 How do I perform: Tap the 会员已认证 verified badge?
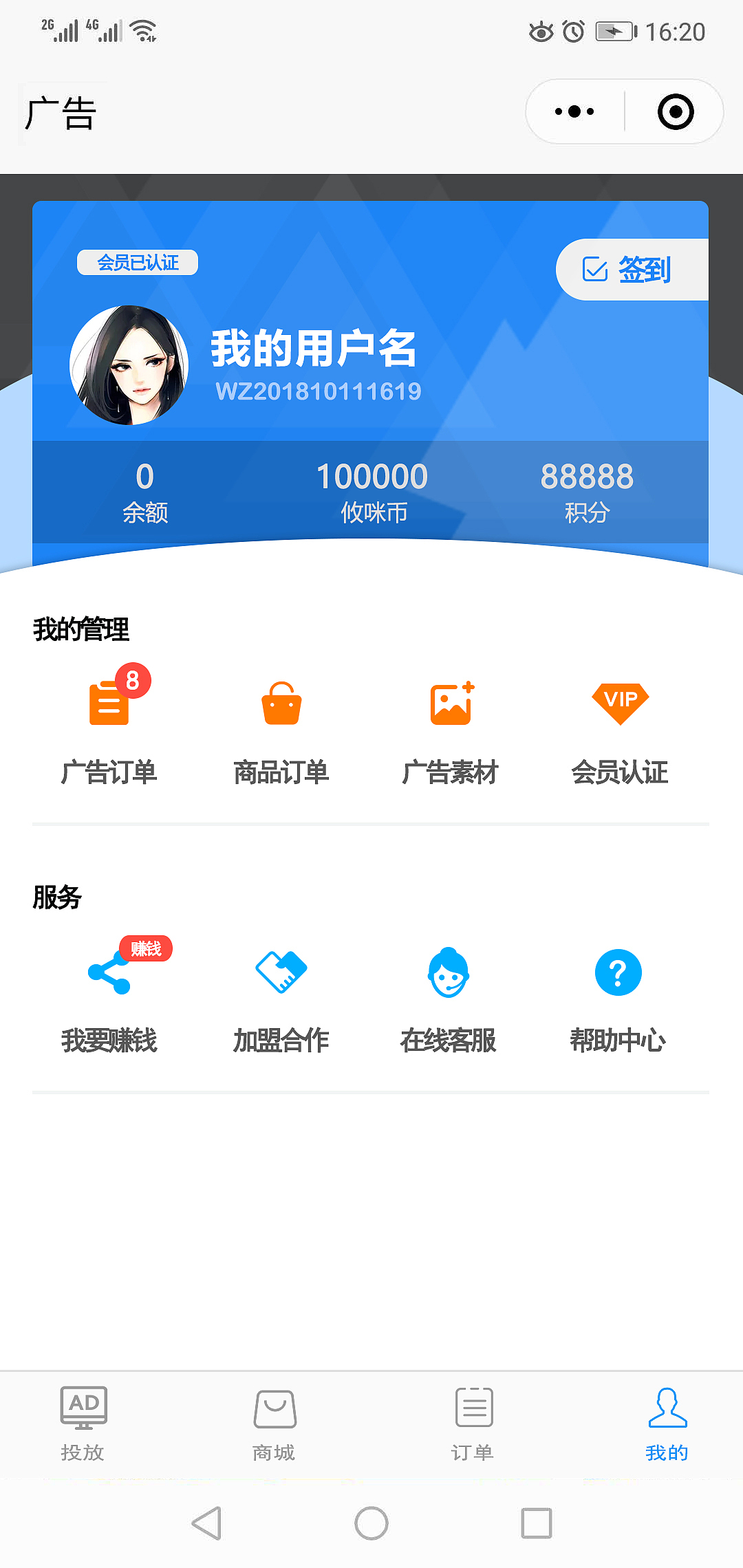click(x=138, y=263)
